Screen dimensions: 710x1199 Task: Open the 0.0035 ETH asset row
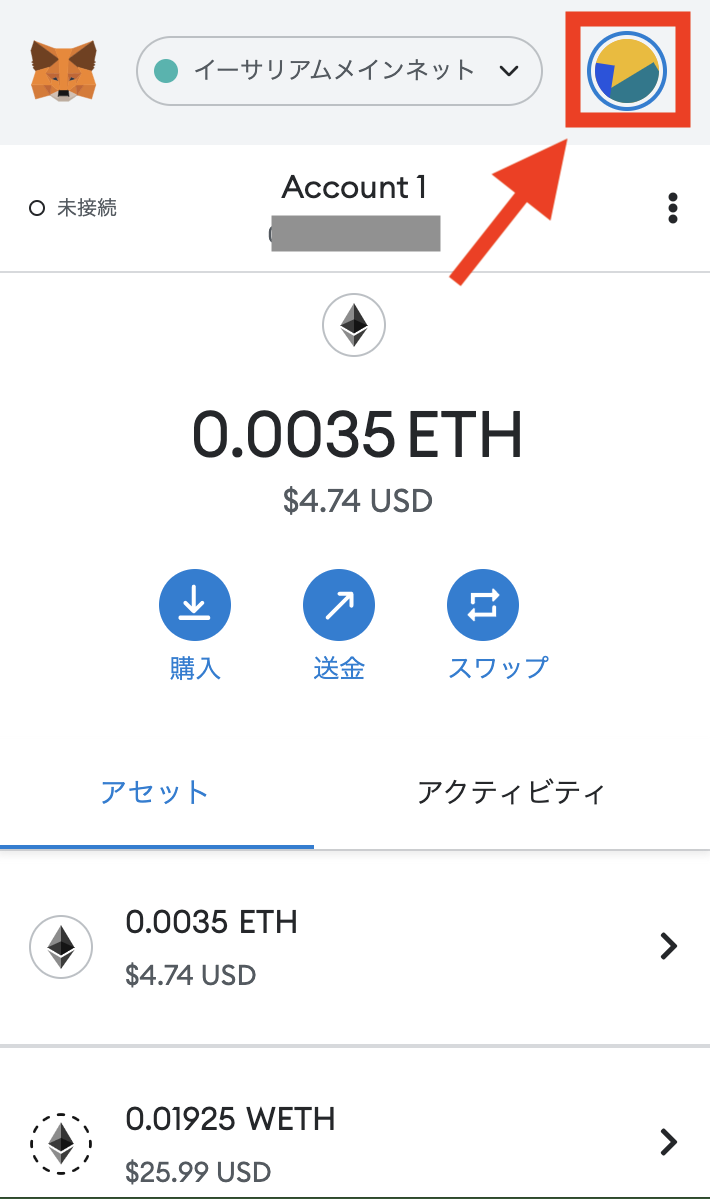pyautogui.click(x=355, y=947)
